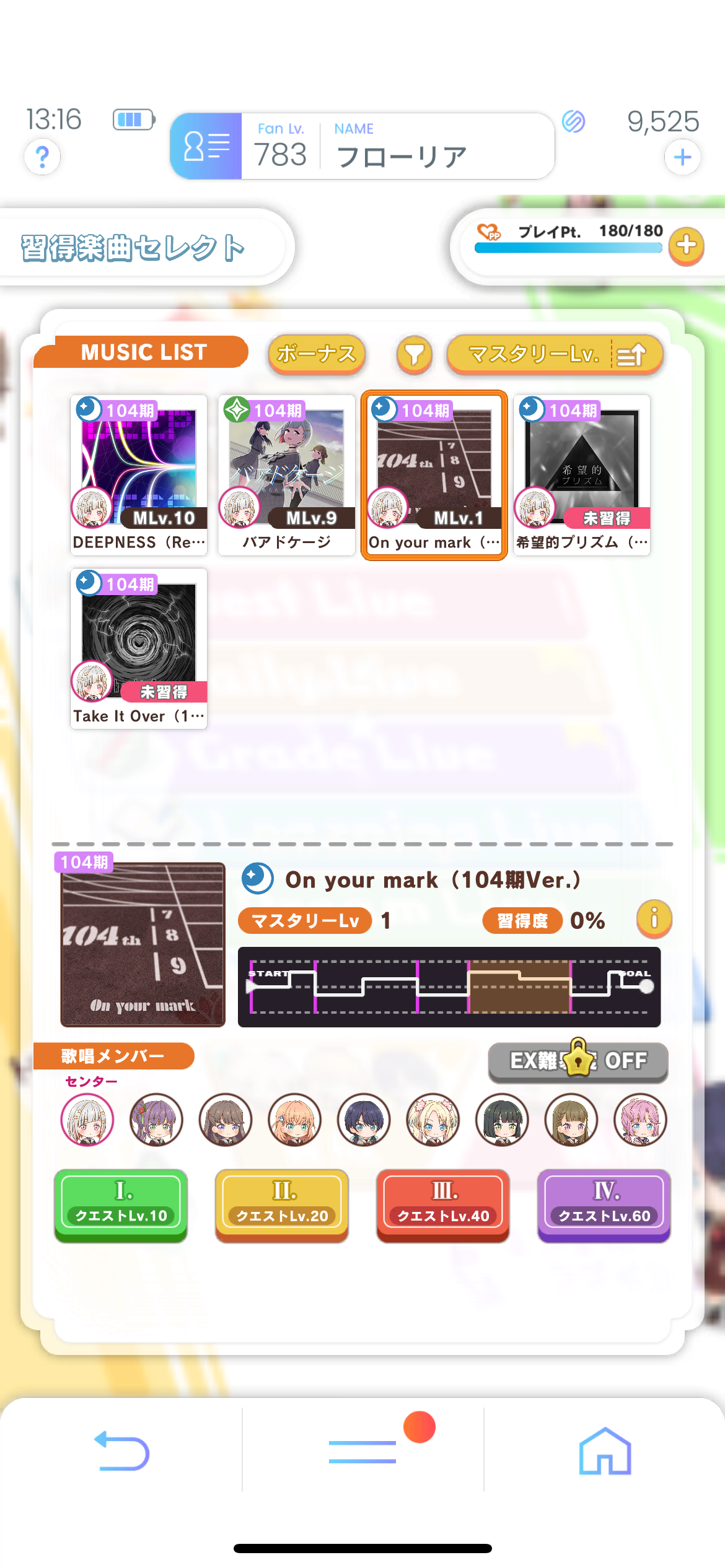This screenshot has height=1568, width=725.
Task: Go back with the return arrow
Action: pos(121,1450)
